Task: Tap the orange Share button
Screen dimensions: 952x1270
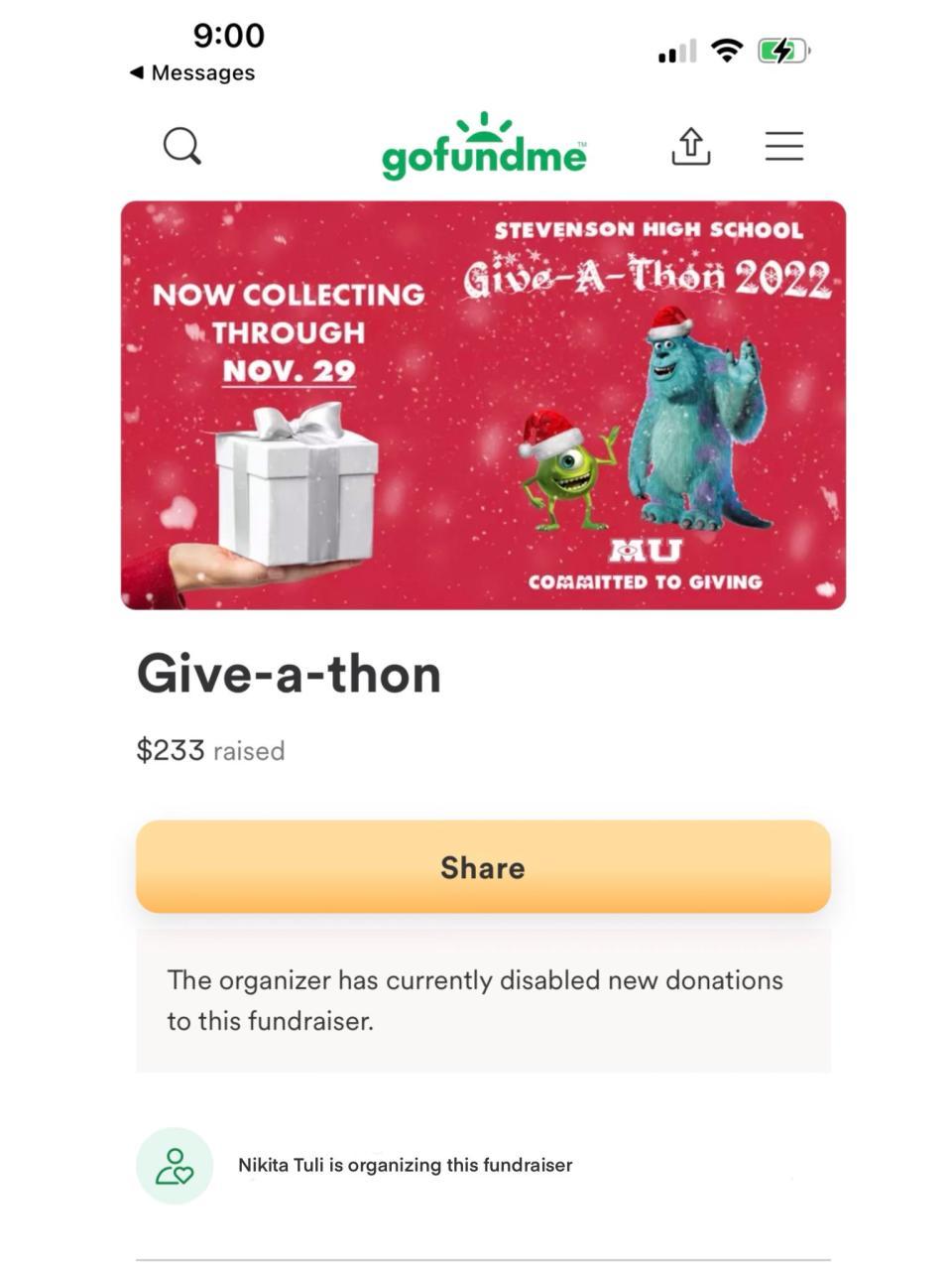Action: [x=483, y=866]
